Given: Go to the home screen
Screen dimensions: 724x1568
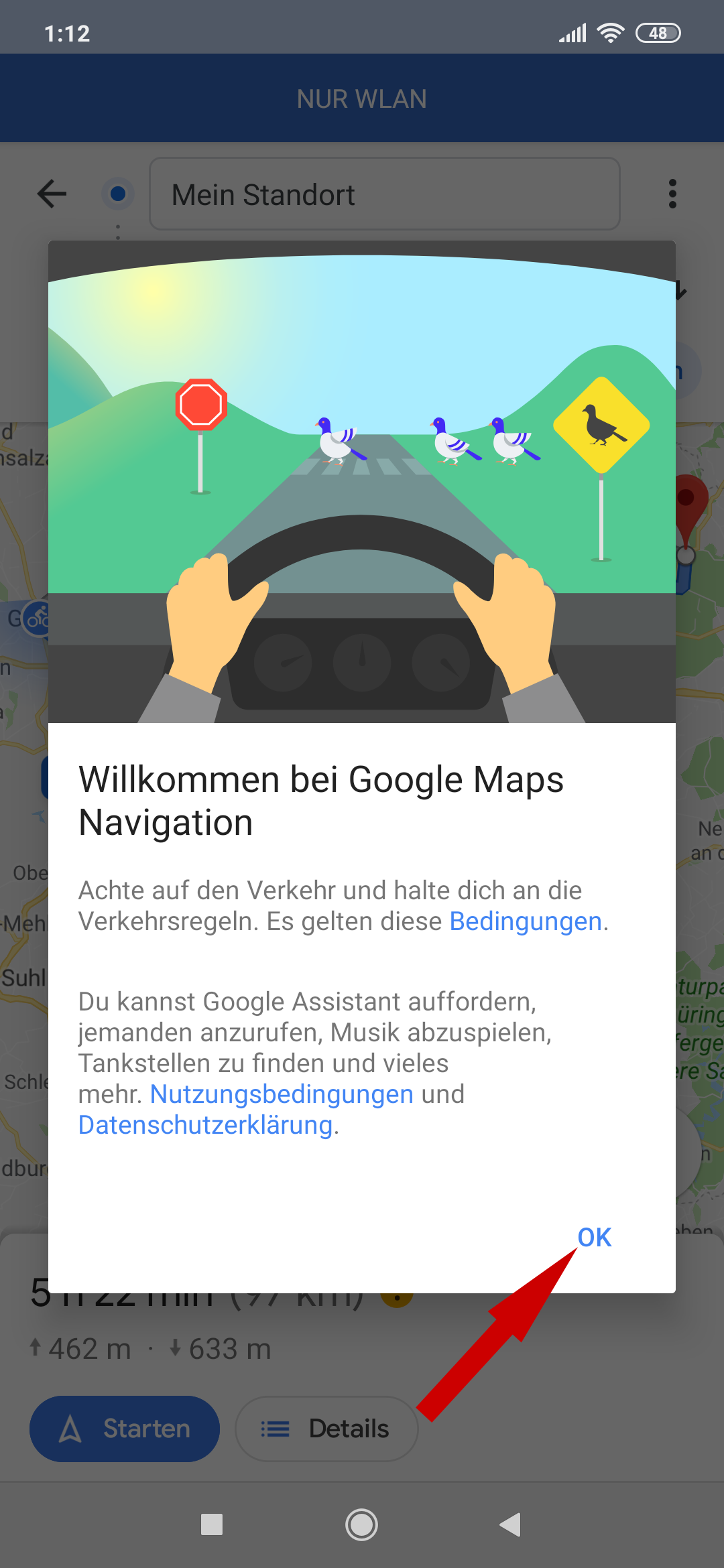Looking at the screenshot, I should (x=361, y=1524).
